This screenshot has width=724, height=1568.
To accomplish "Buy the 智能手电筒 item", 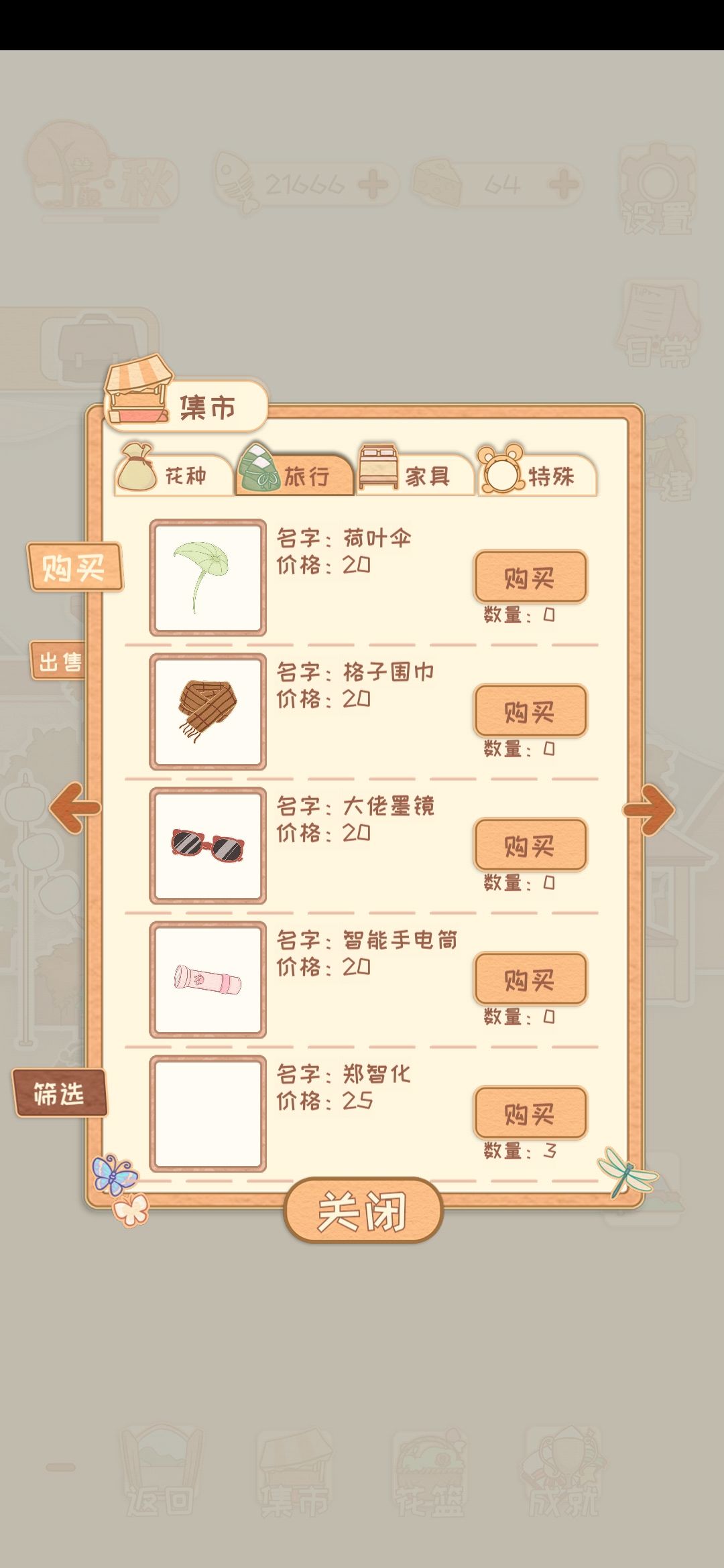I will 530,979.
